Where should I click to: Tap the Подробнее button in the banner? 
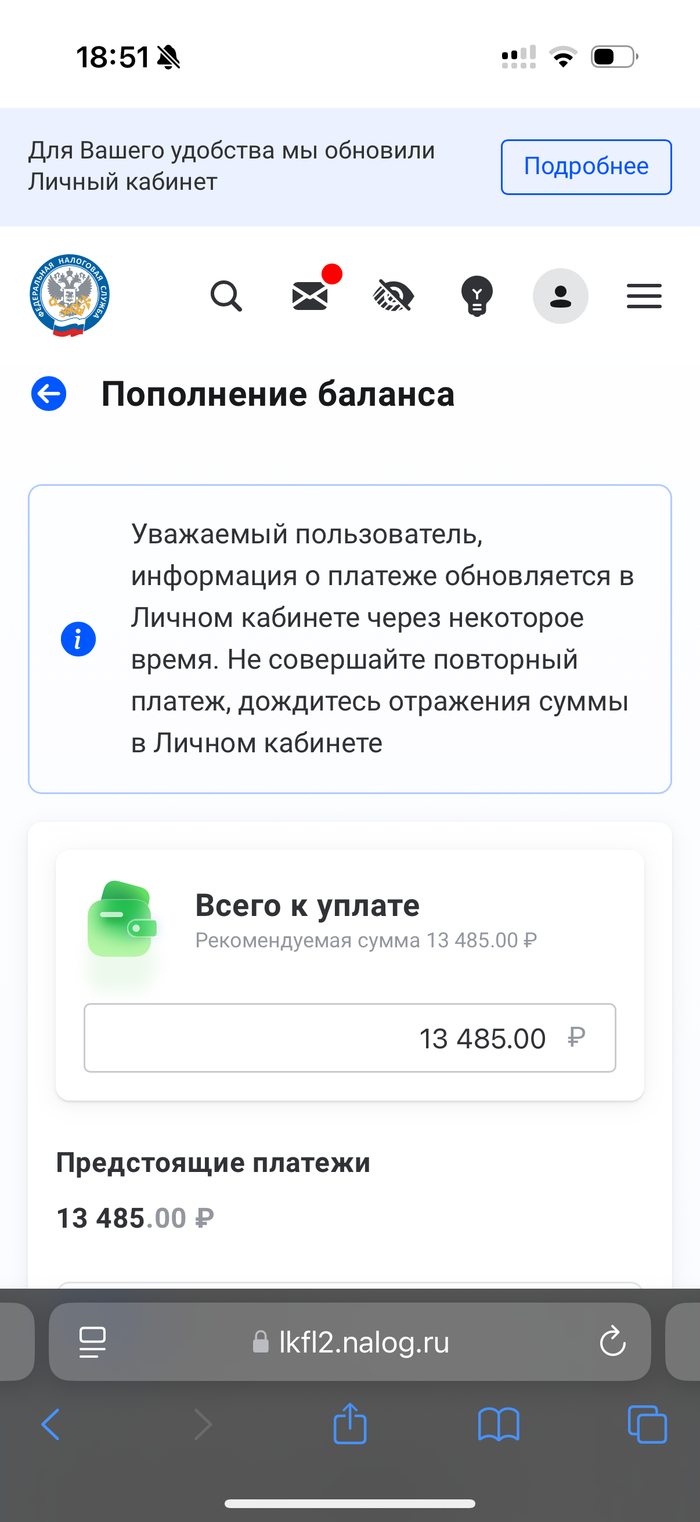[x=585, y=167]
